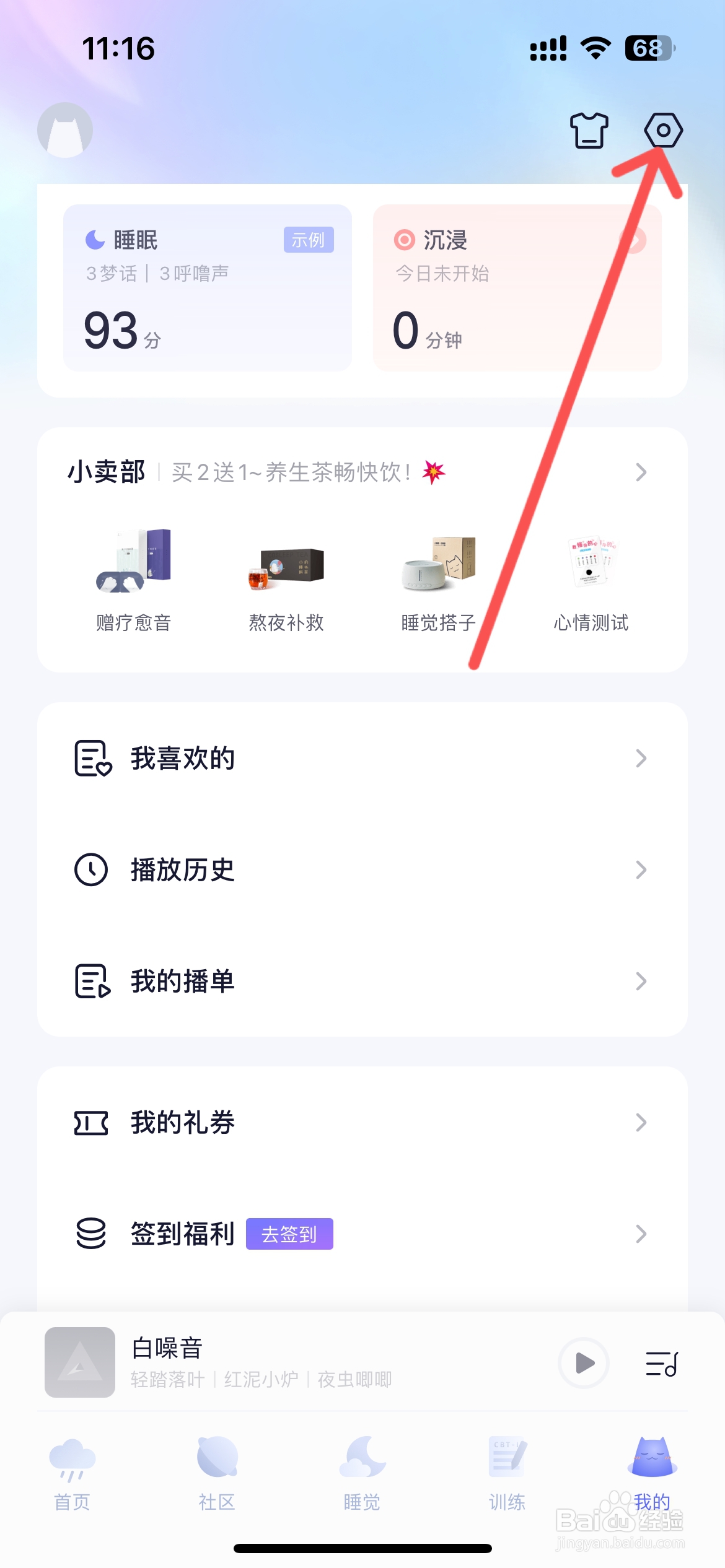Open the 沉浸 focus card

(x=517, y=286)
